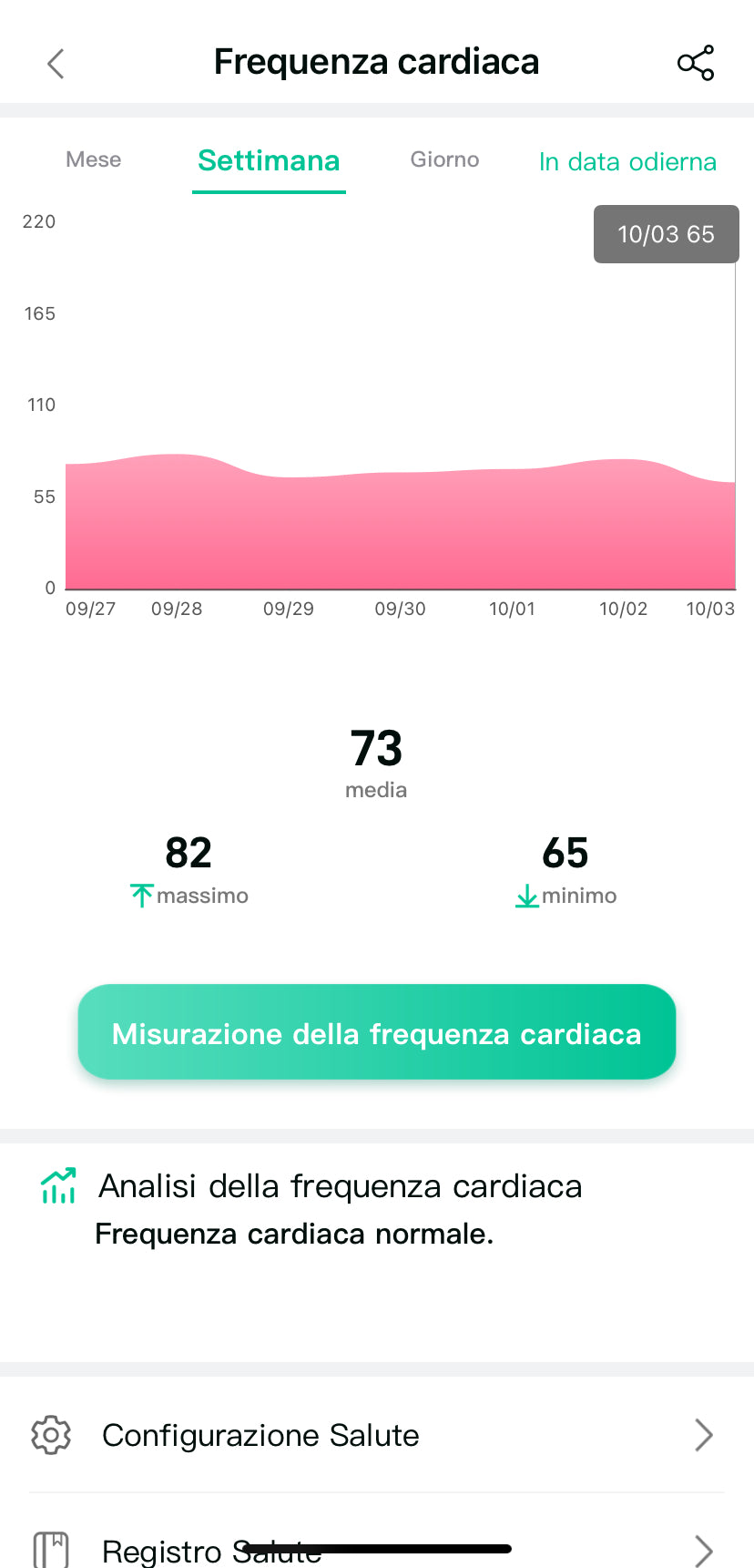
Task: Open previous screen using left chevron
Action: coord(55,63)
